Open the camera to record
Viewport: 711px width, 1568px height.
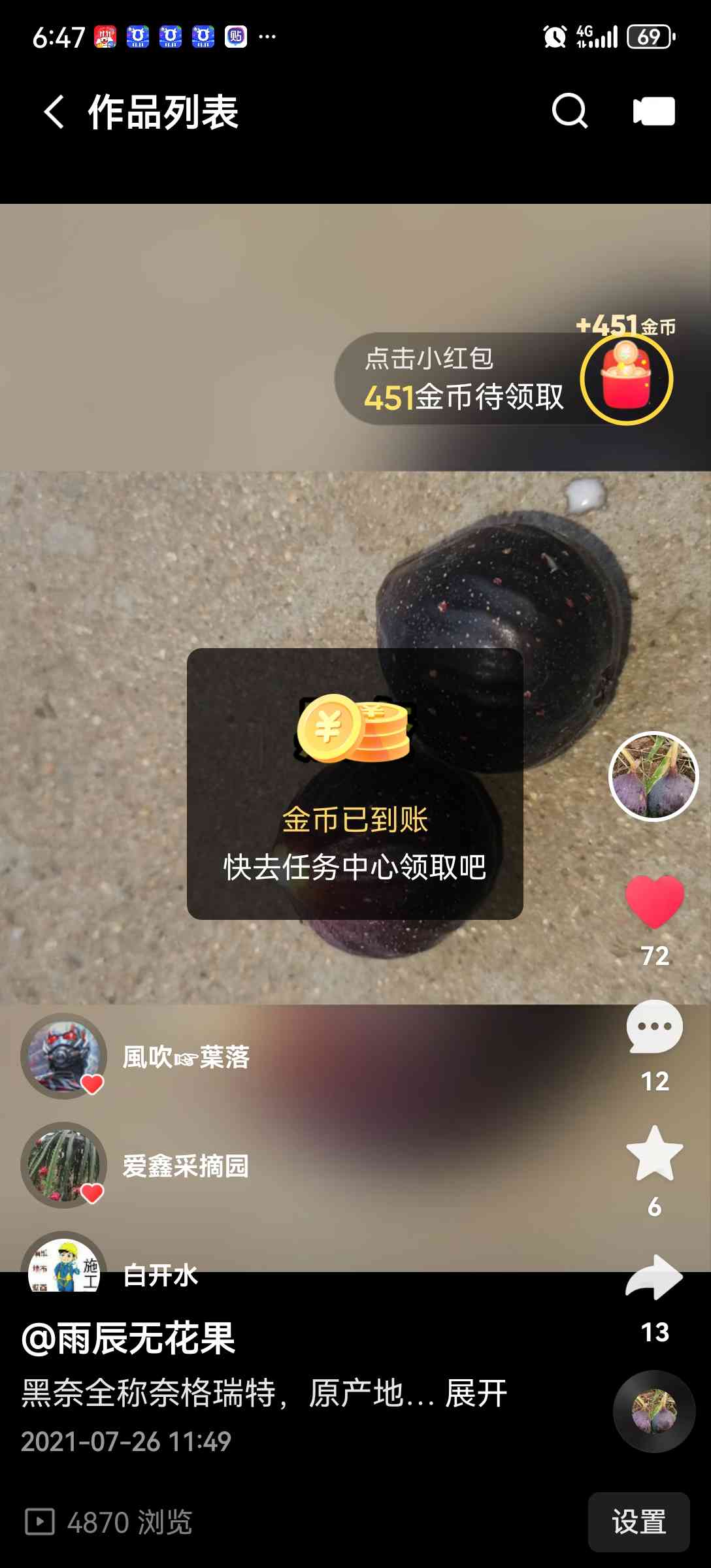pos(653,111)
